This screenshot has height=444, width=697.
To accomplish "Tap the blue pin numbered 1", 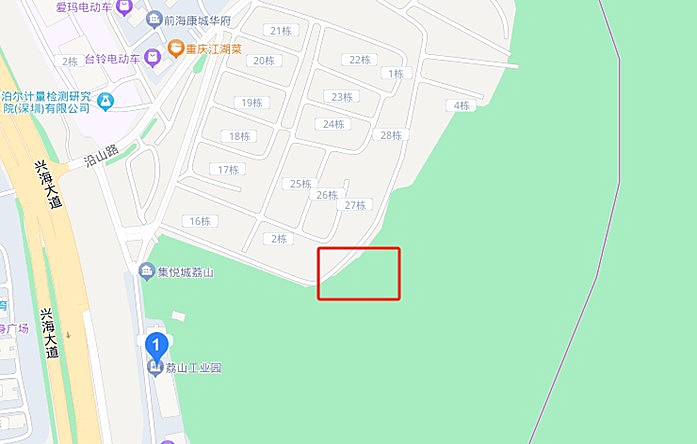I will [156, 346].
